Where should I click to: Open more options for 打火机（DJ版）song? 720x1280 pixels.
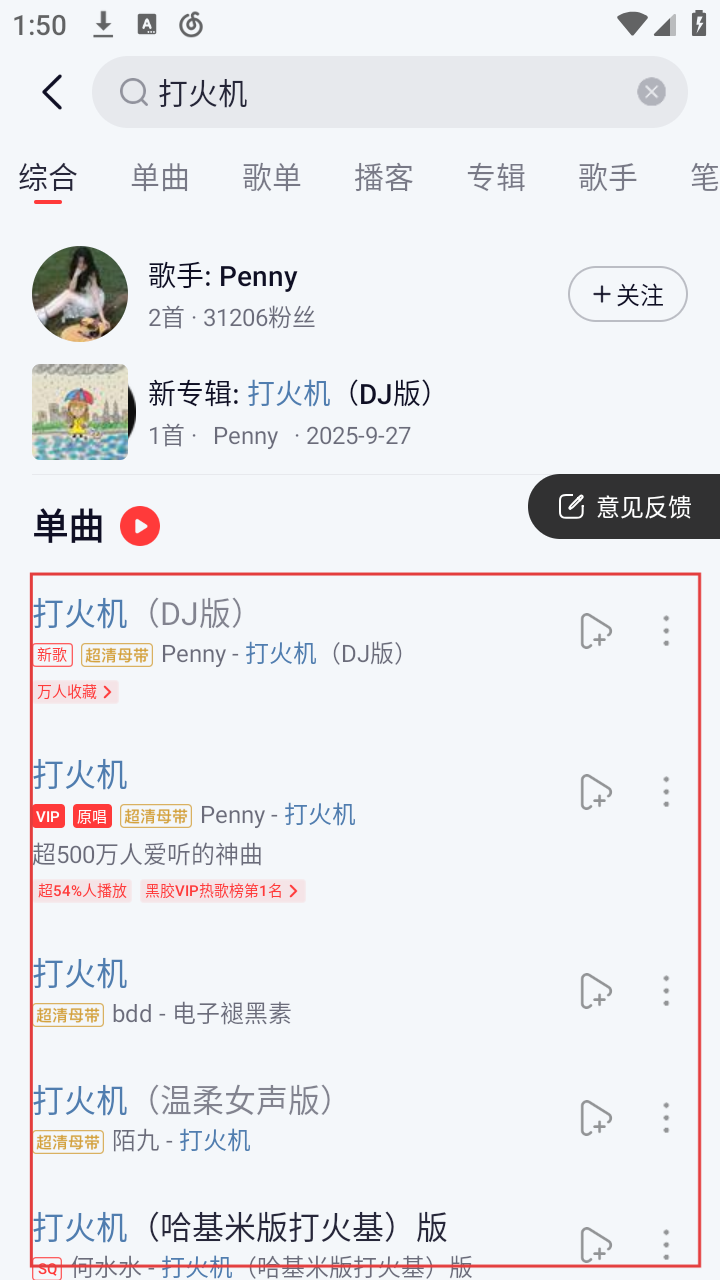(666, 631)
